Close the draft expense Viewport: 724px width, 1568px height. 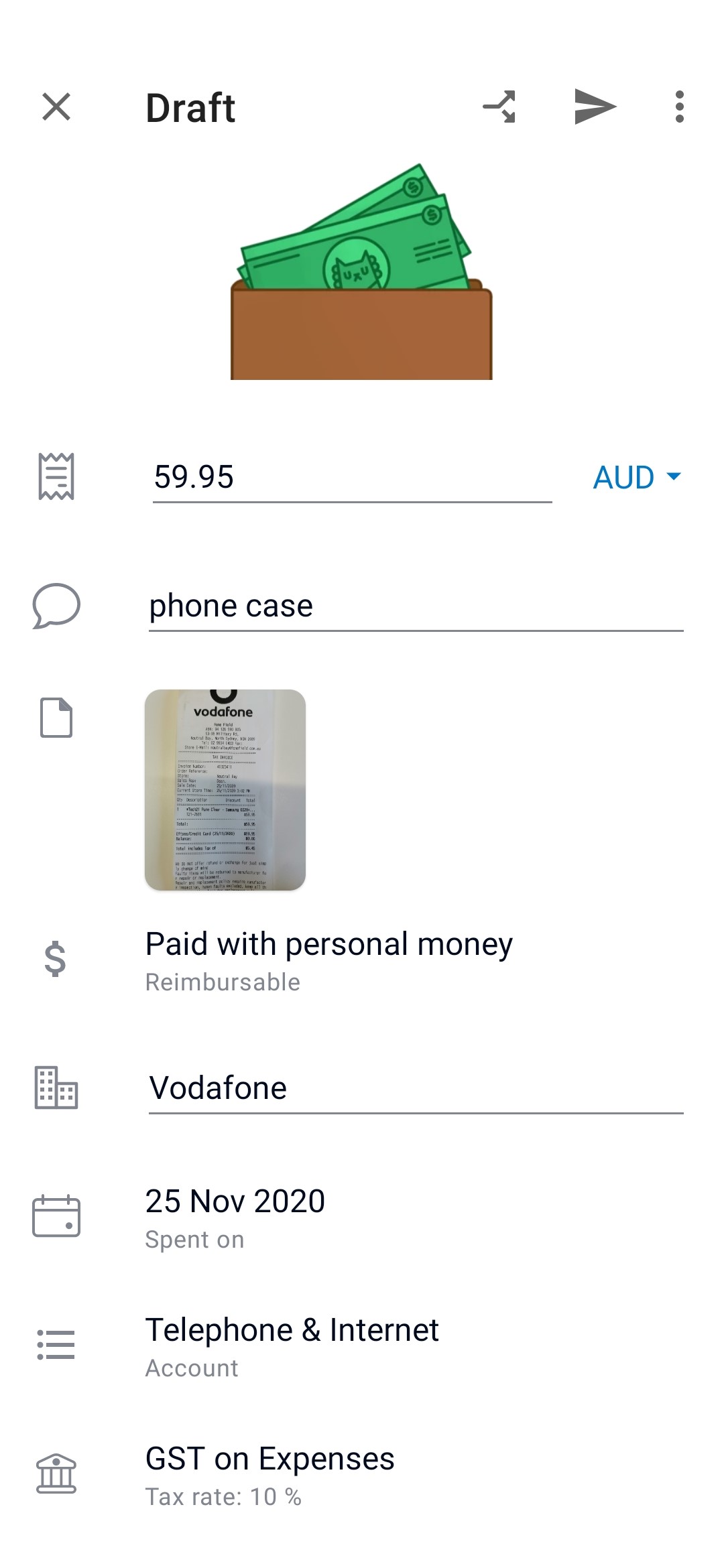point(56,107)
